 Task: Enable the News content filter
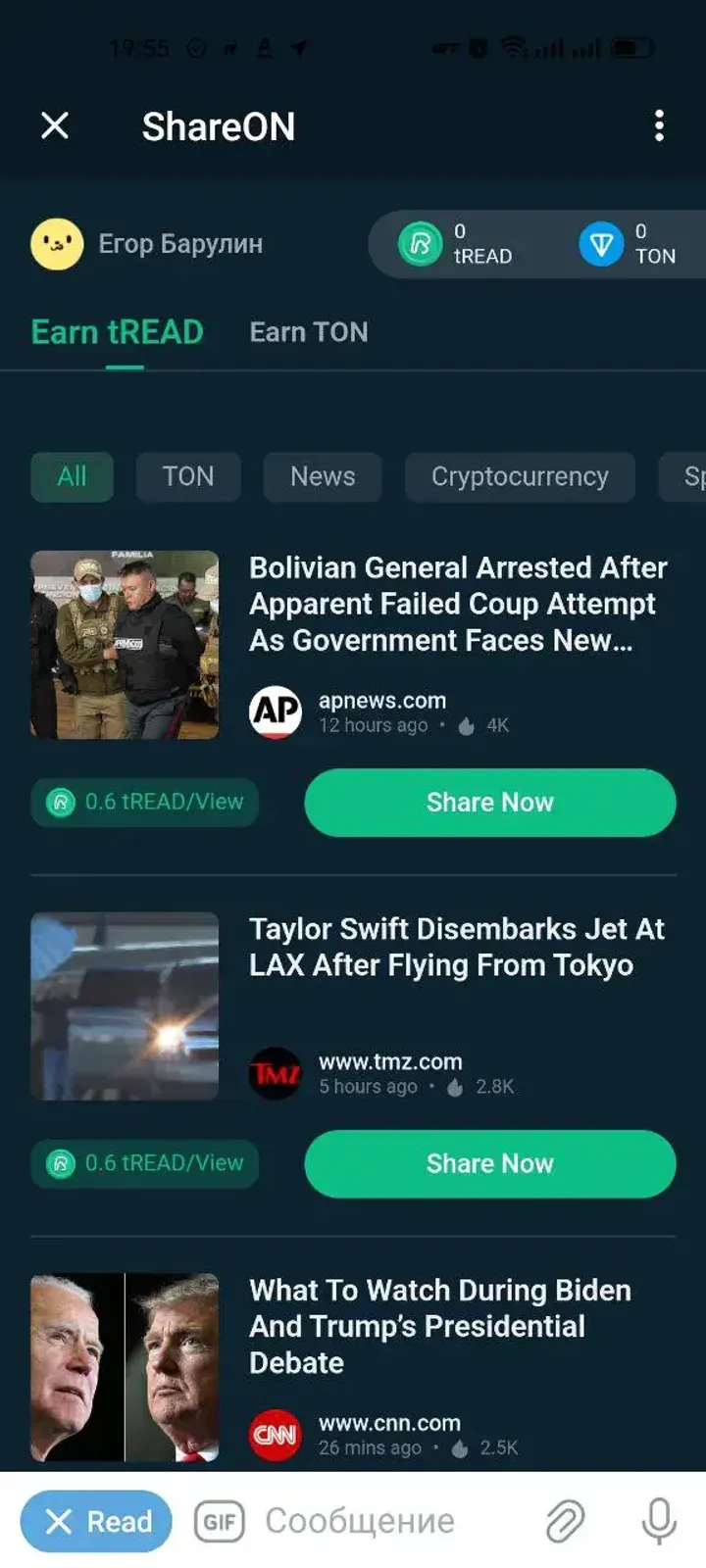pyautogui.click(x=323, y=477)
